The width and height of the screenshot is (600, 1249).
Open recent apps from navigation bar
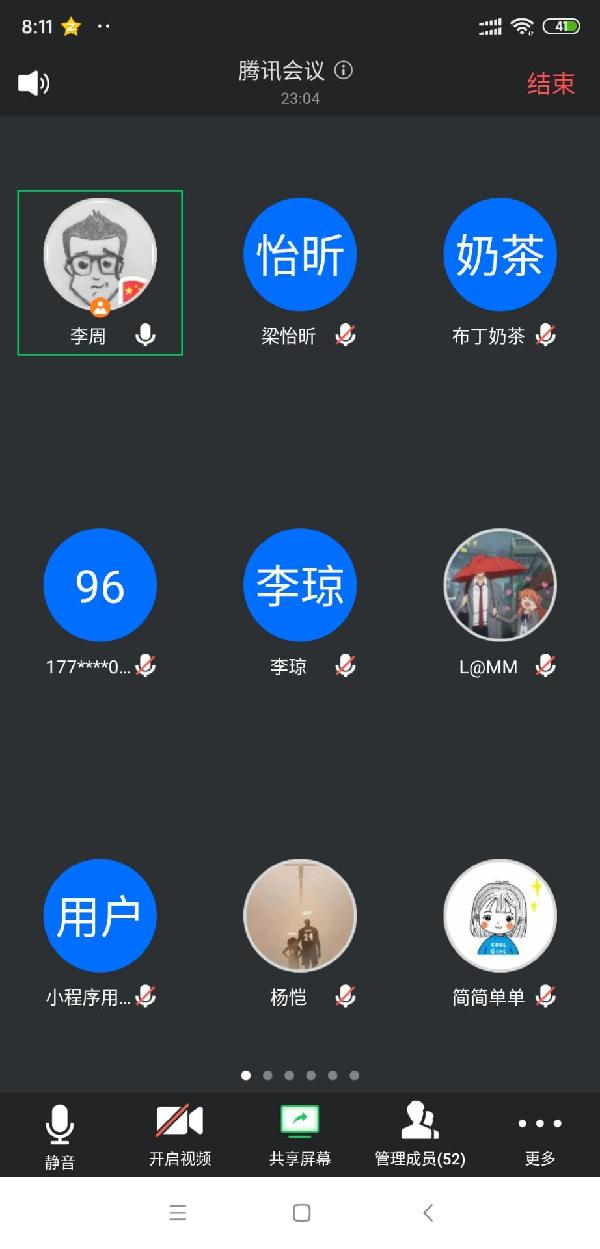[x=178, y=1213]
